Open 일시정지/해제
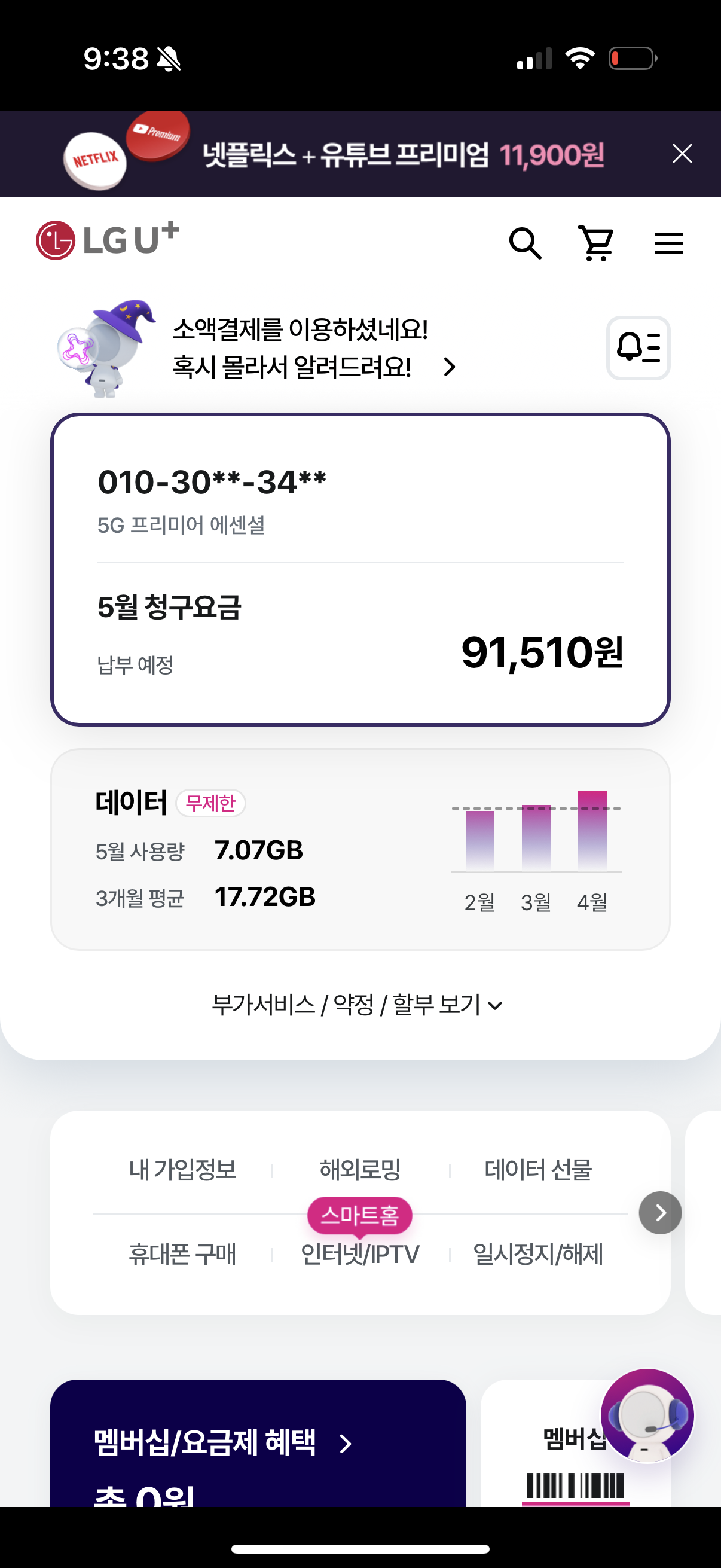The width and height of the screenshot is (721, 1568). [x=538, y=1254]
